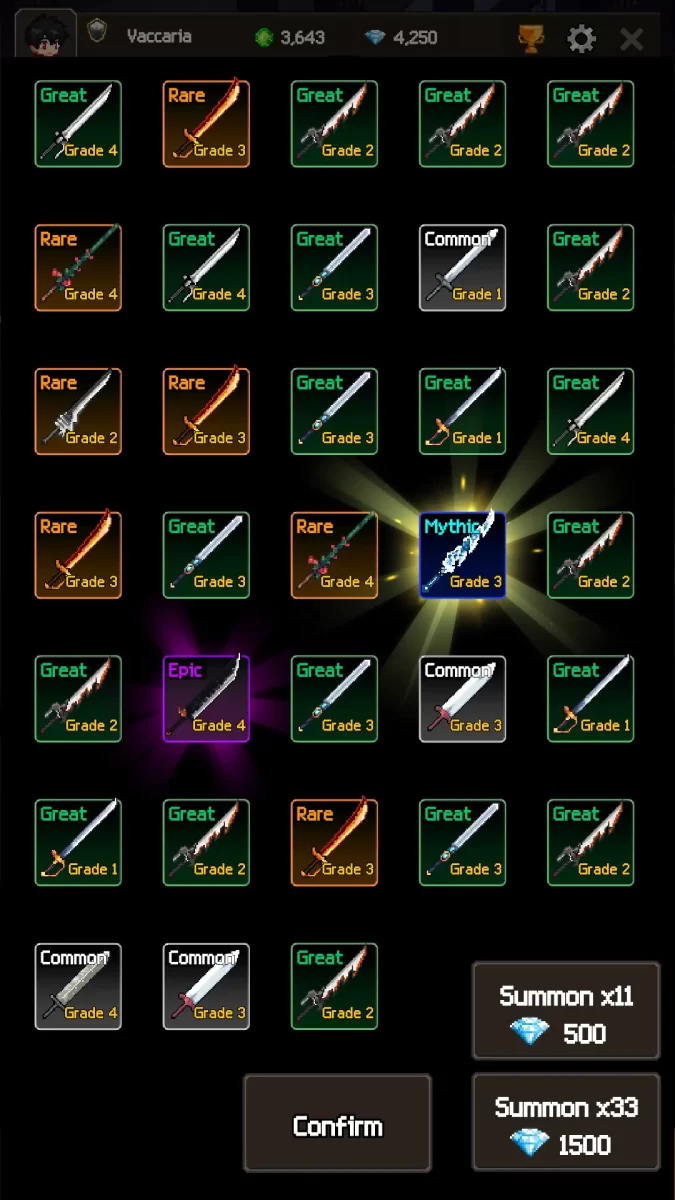675x1200 pixels.
Task: Open the trophy achievements
Action: [531, 39]
